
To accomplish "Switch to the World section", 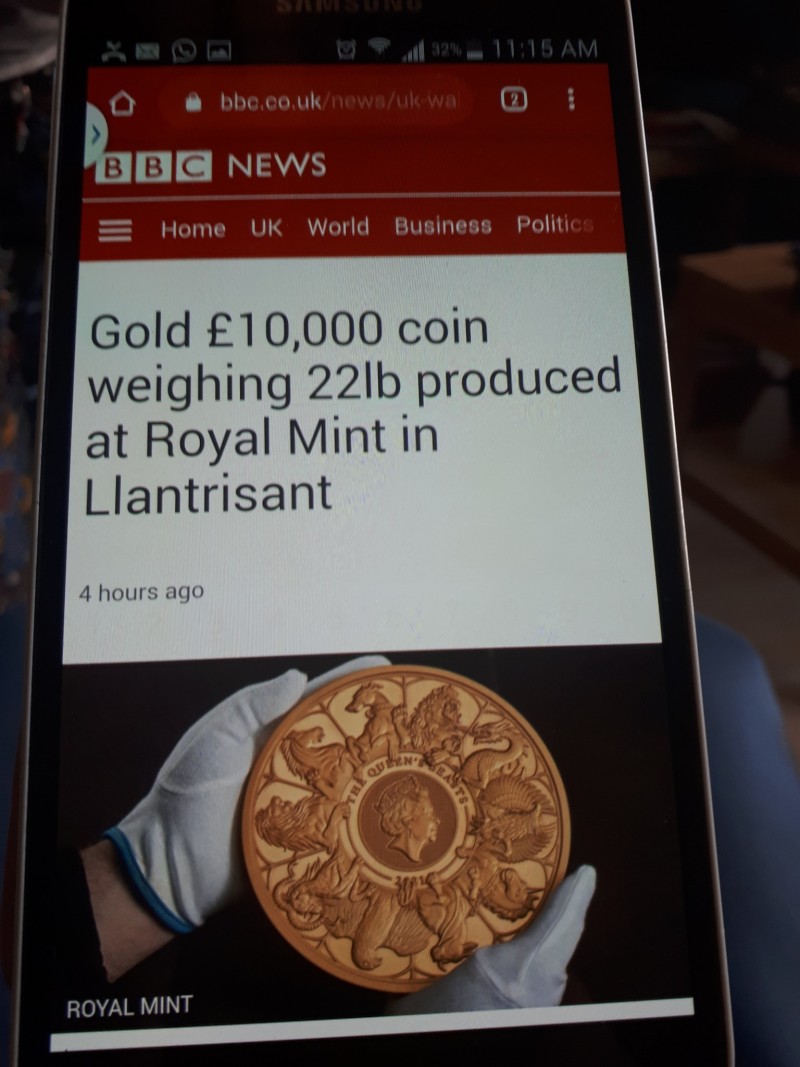I will (338, 227).
